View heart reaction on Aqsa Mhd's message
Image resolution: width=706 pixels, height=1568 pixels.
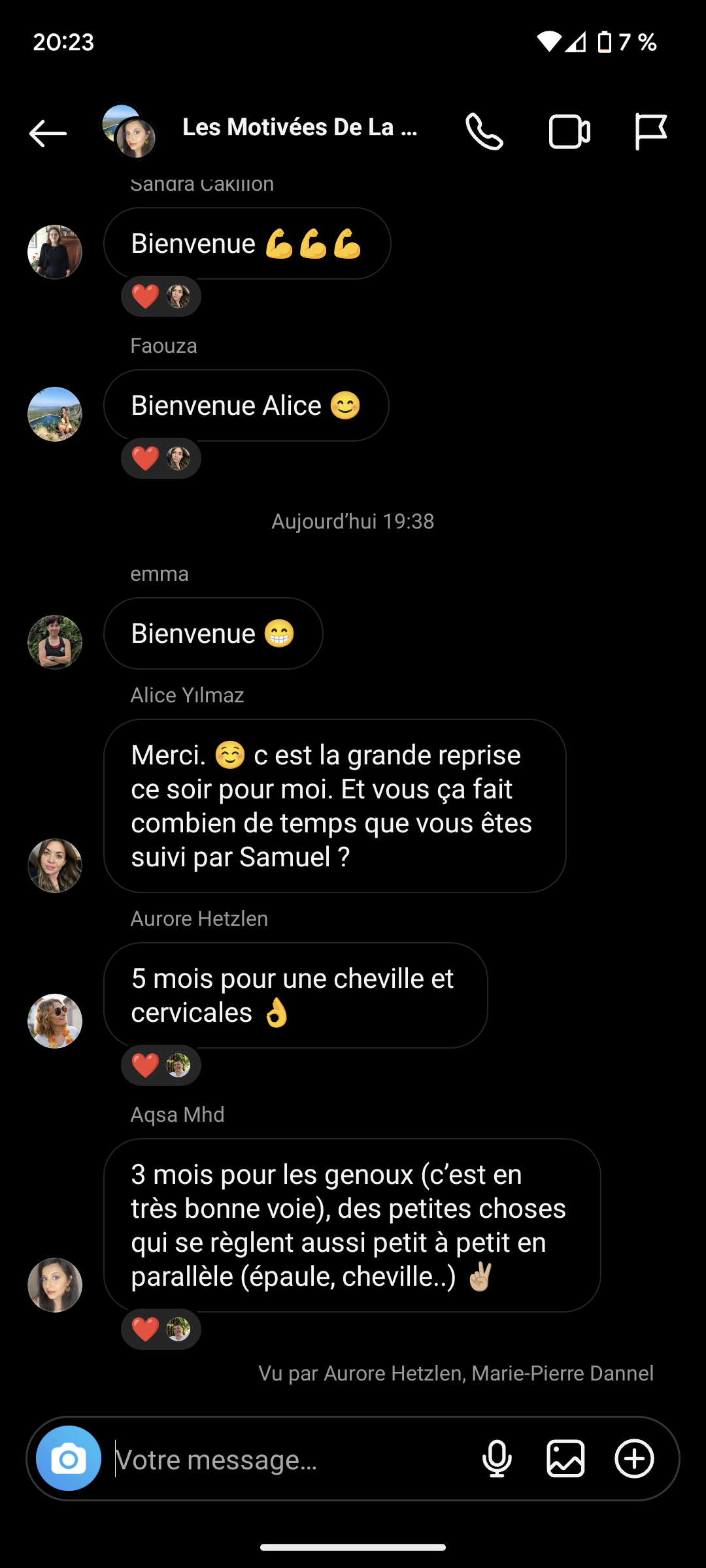(161, 1330)
